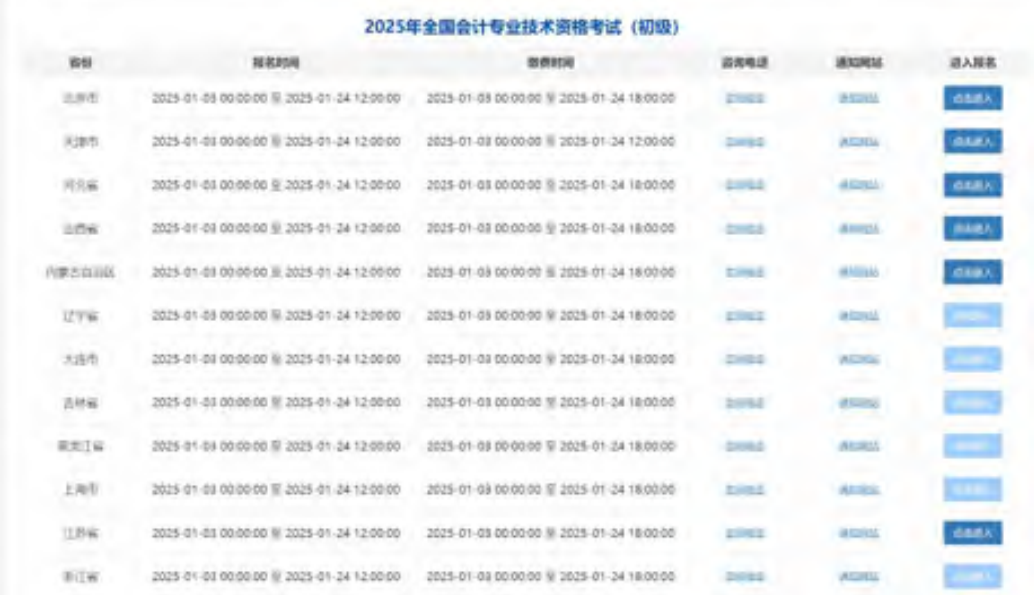Image resolution: width=1034 pixels, height=595 pixels.
Task: Start registration for 山西省
Action: [972, 229]
